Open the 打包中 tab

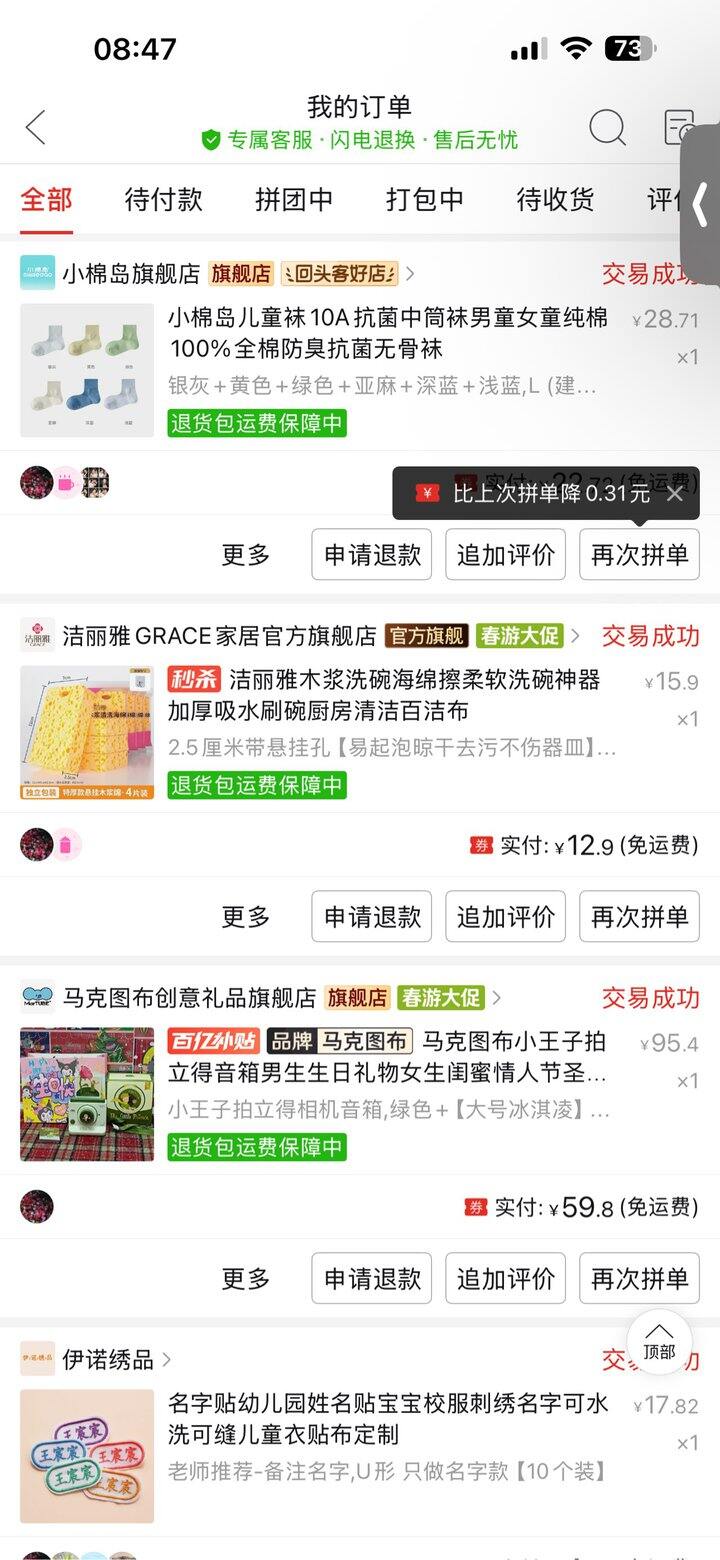click(x=425, y=199)
